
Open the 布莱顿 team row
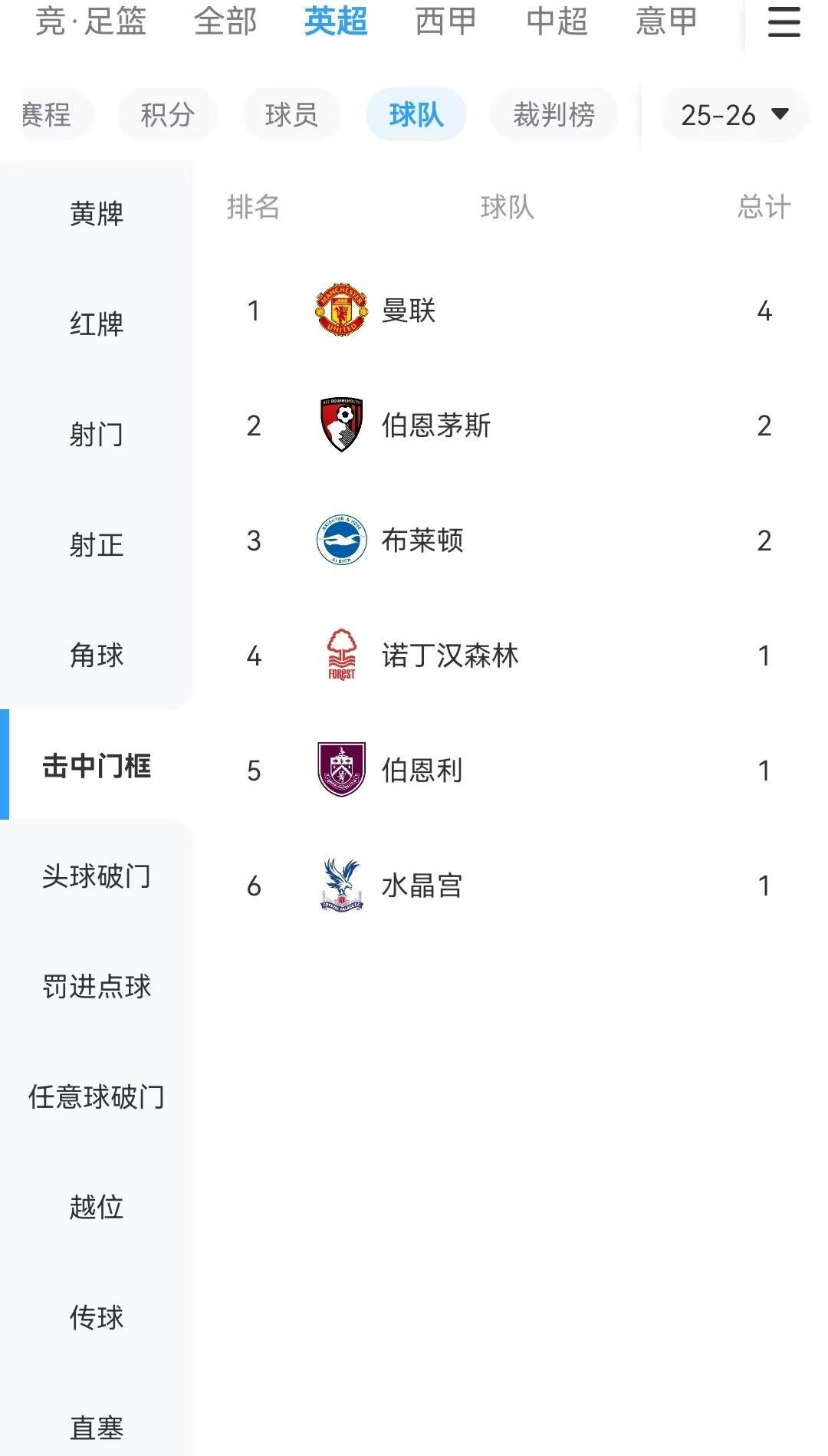tap(510, 541)
